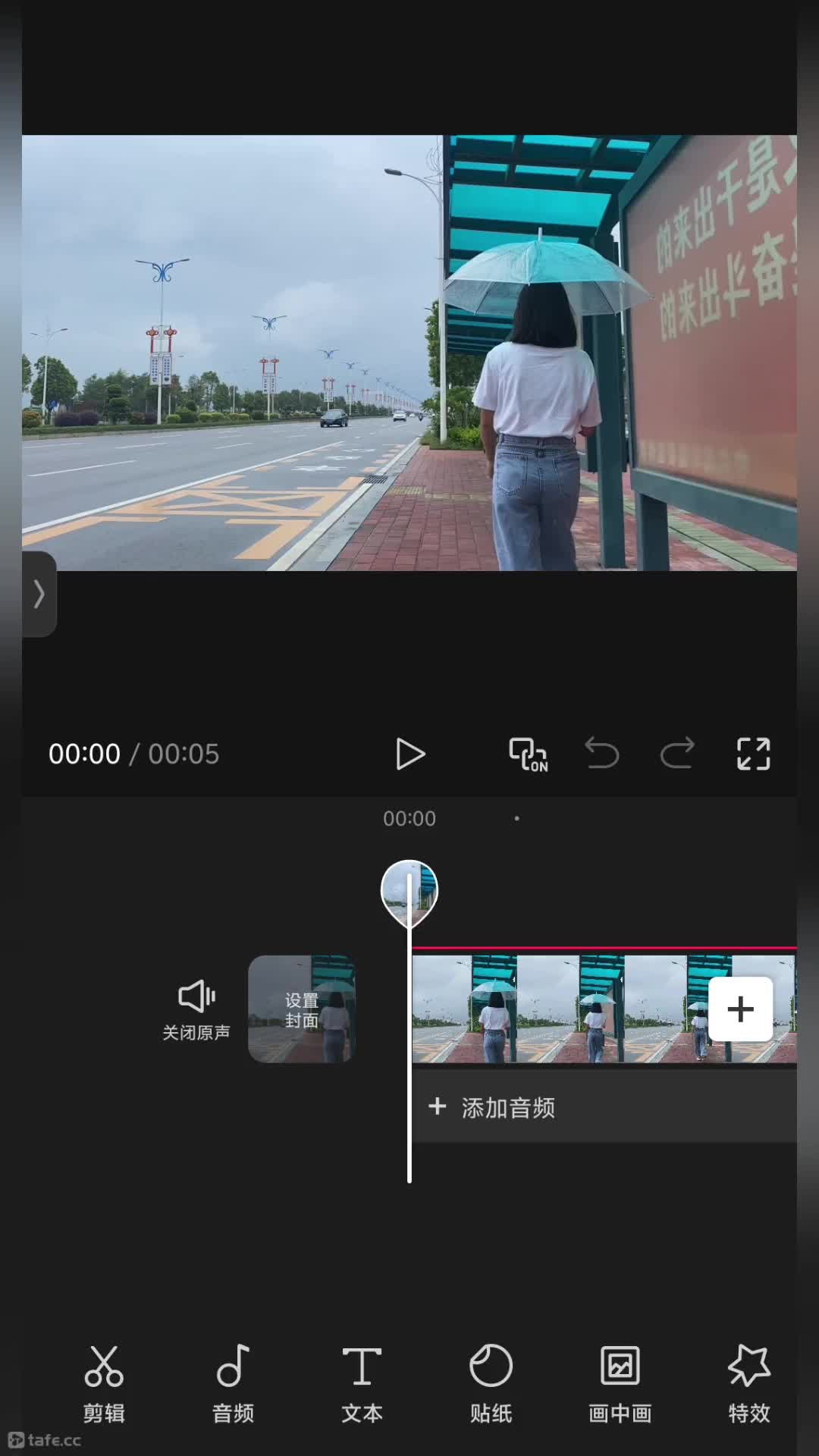Expand the left side panel arrow
The height and width of the screenshot is (1456, 819).
click(x=38, y=594)
